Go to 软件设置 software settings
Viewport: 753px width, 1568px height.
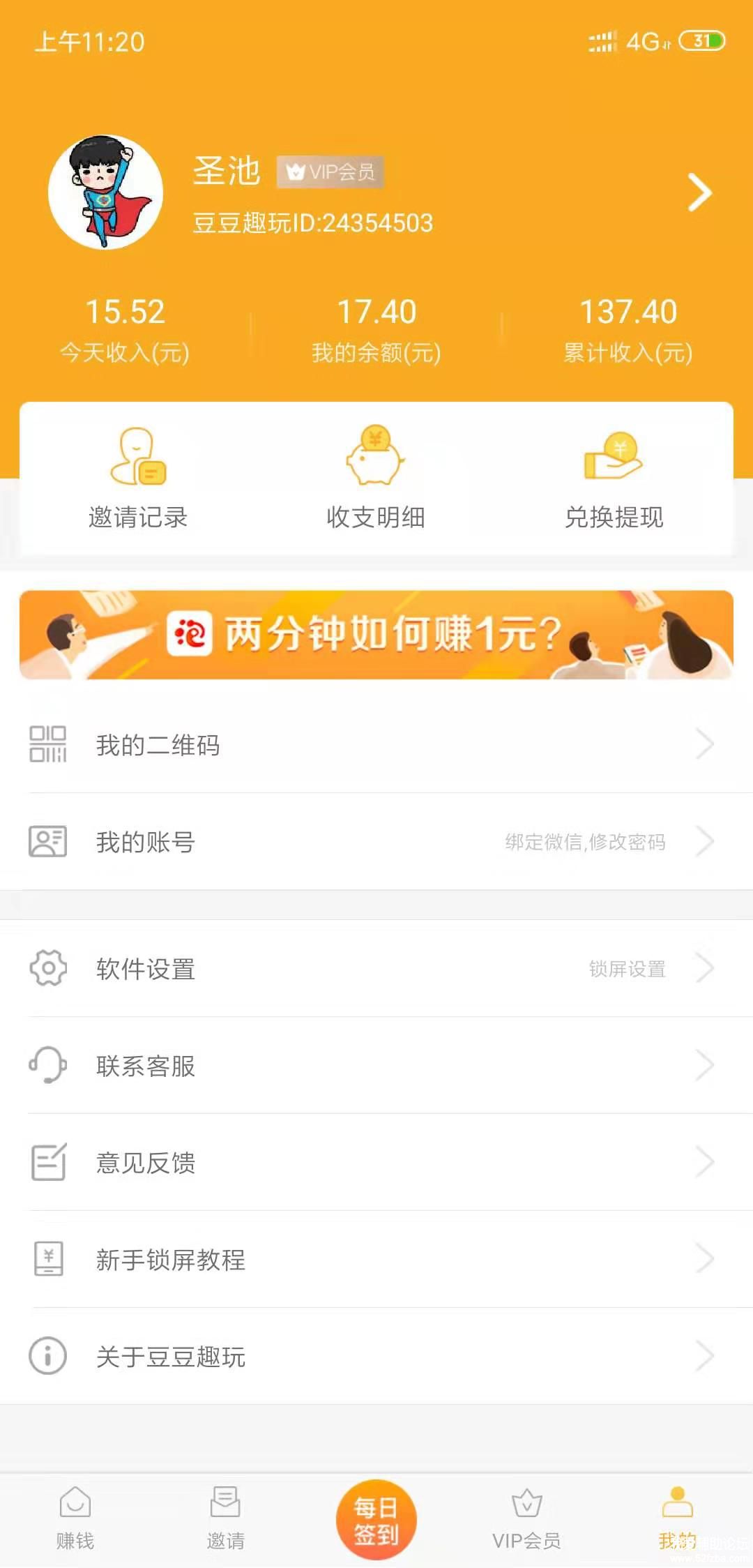pyautogui.click(x=376, y=969)
